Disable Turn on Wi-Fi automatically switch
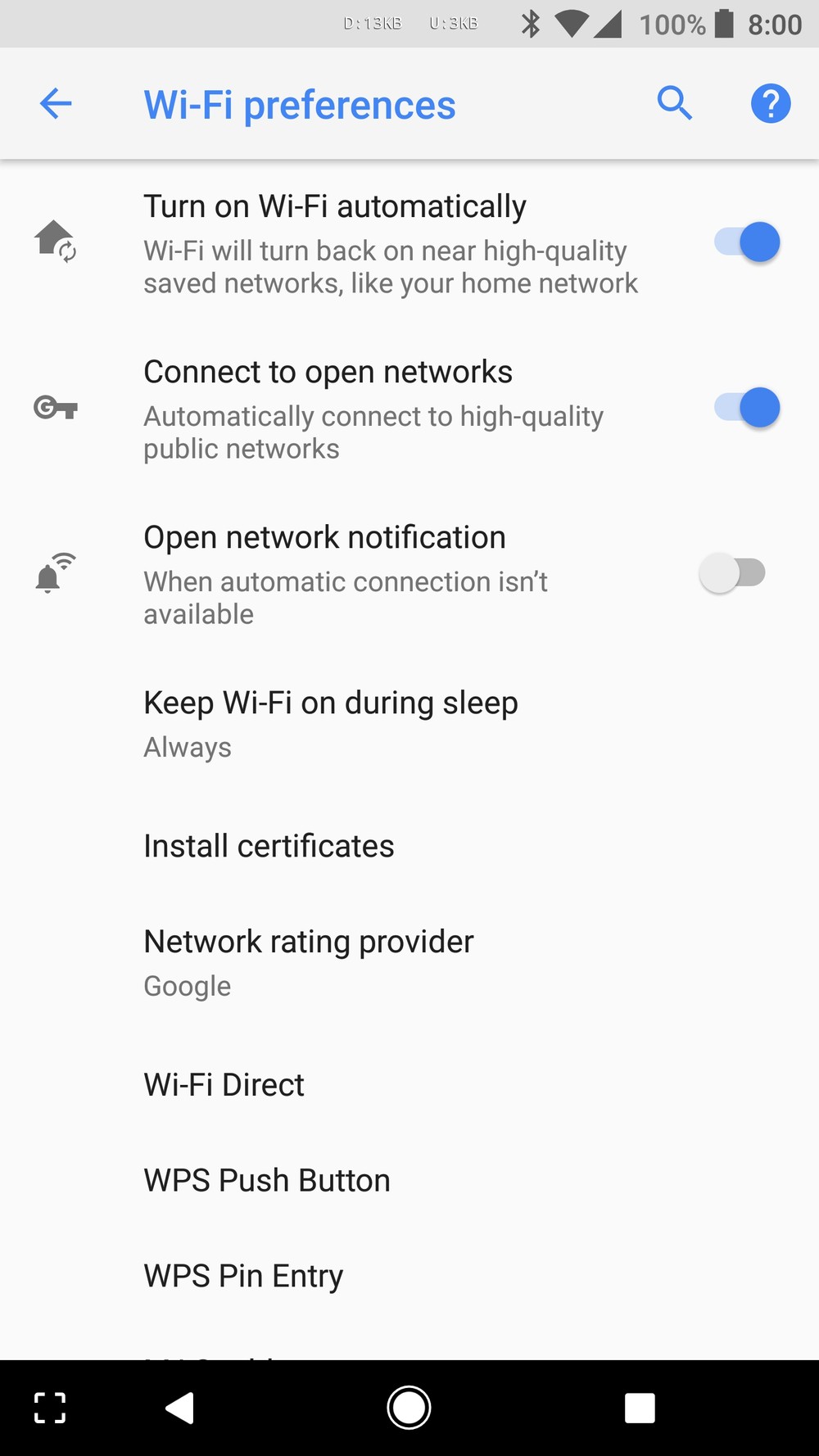819x1456 pixels. coord(746,242)
